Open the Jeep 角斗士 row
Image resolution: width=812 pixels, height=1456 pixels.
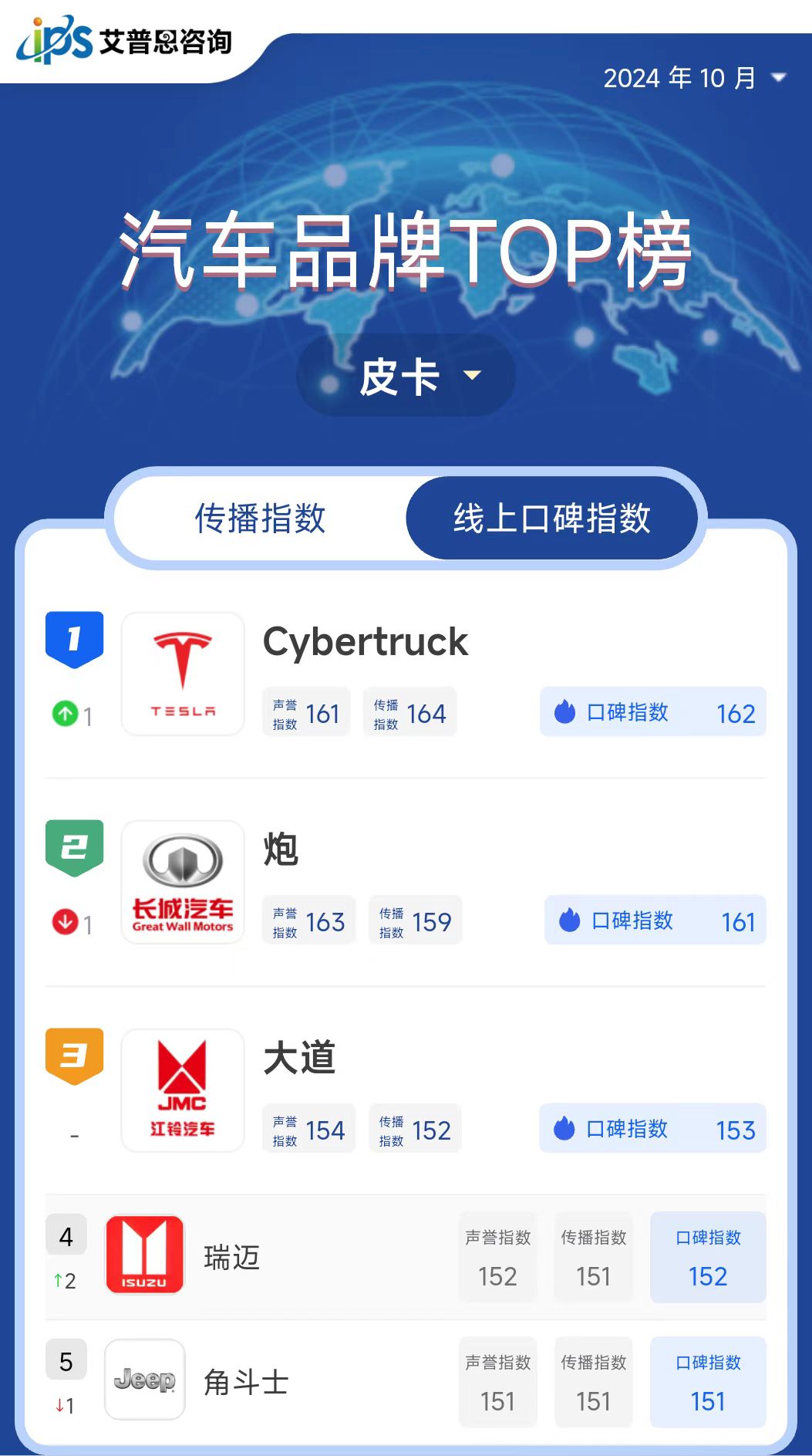click(x=245, y=1382)
